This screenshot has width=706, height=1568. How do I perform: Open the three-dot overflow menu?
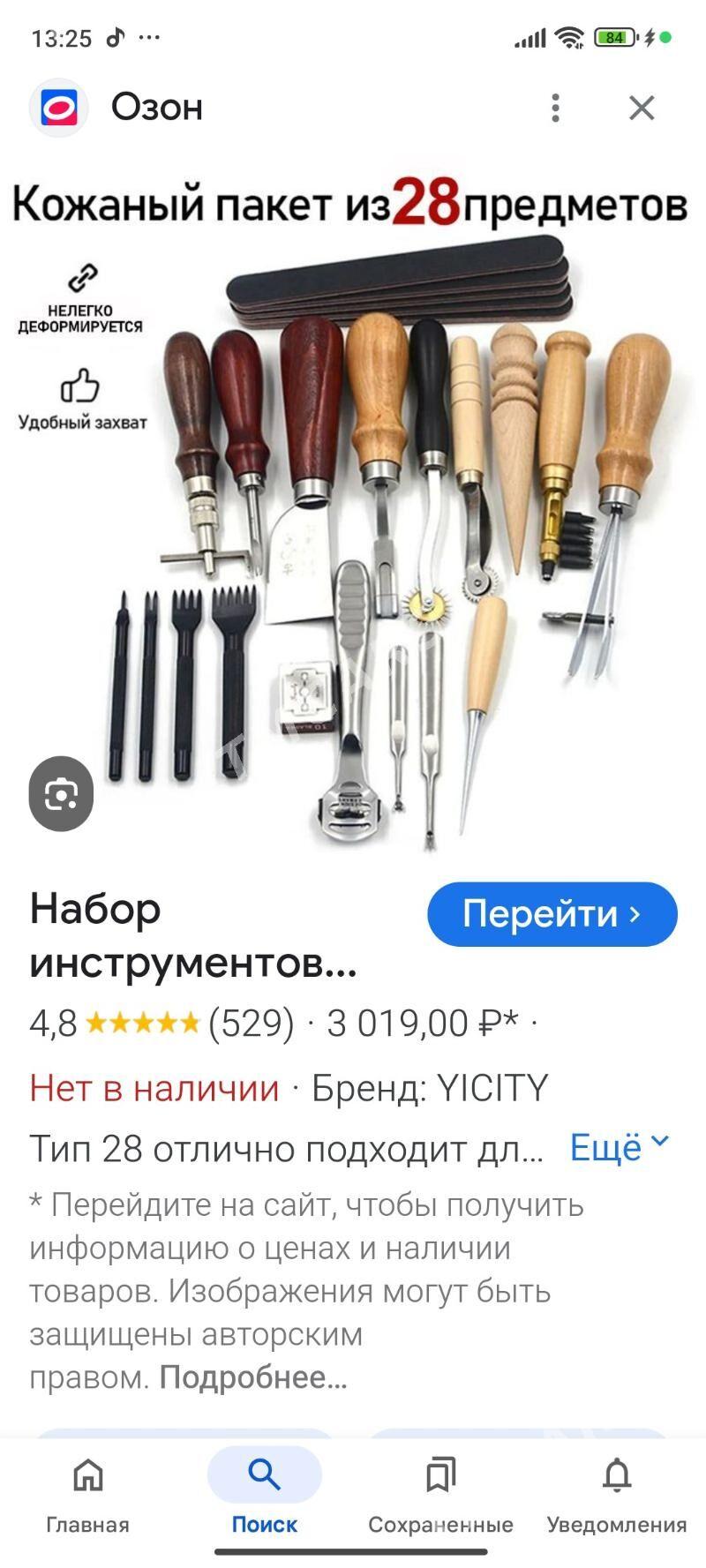click(x=555, y=108)
